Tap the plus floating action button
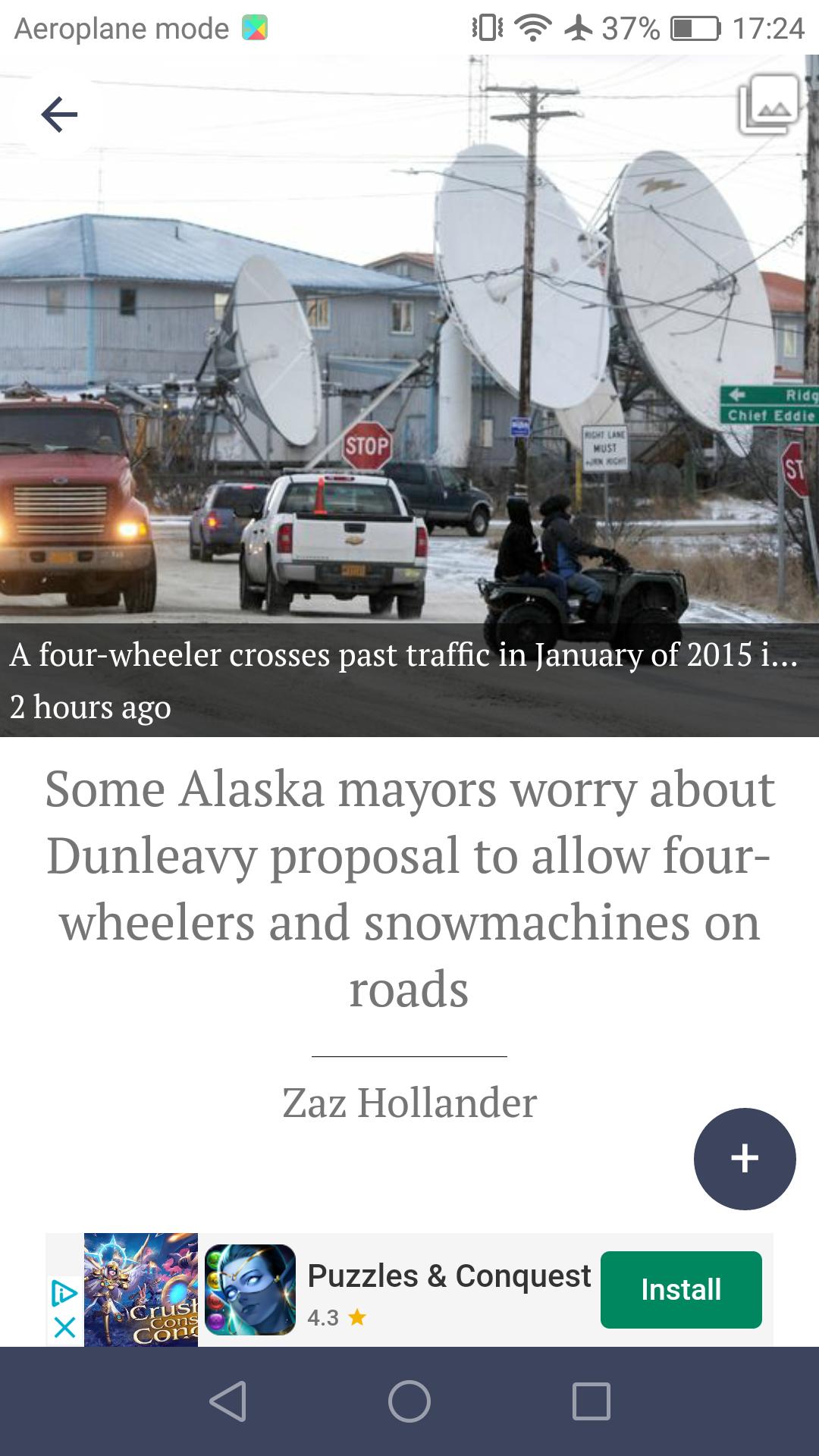This screenshot has height=1456, width=819. (x=745, y=1159)
